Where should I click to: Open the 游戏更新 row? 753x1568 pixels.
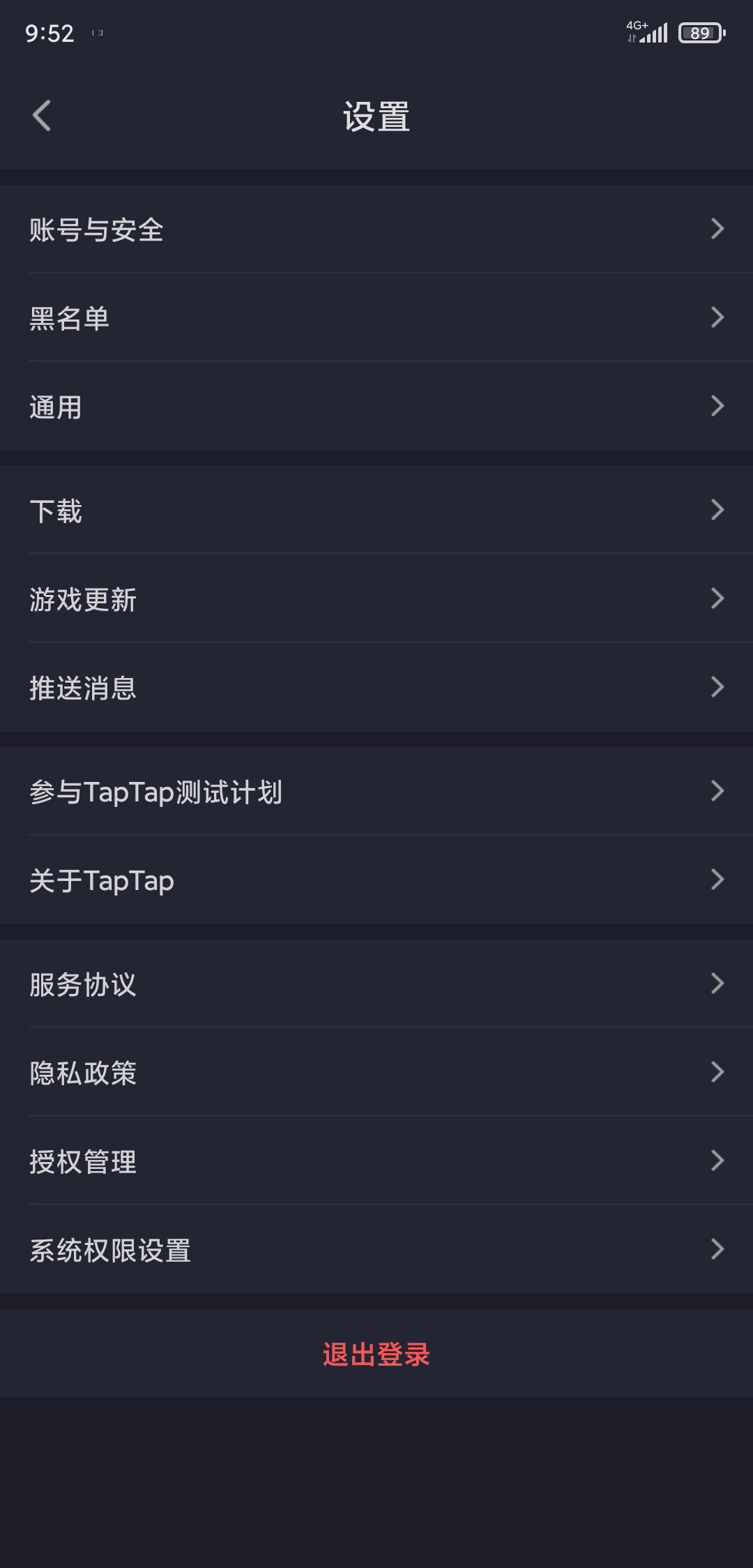click(376, 599)
